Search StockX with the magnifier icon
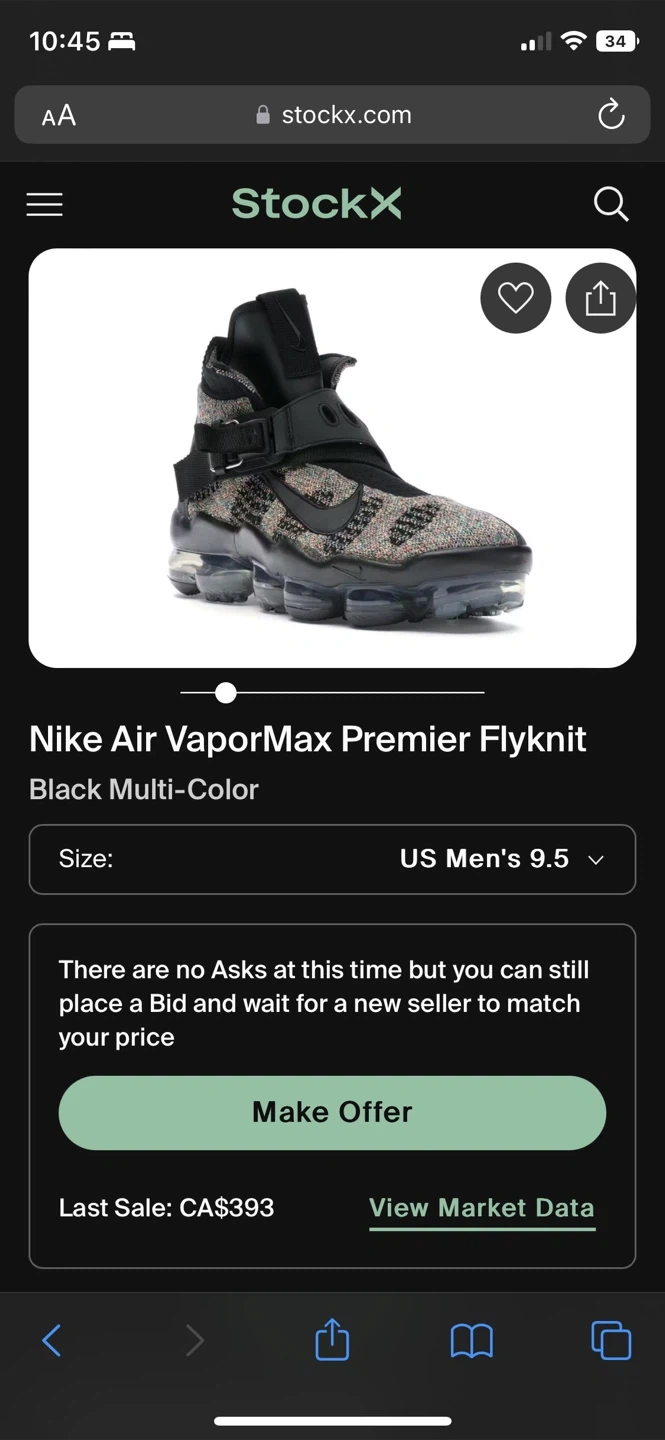 (611, 204)
